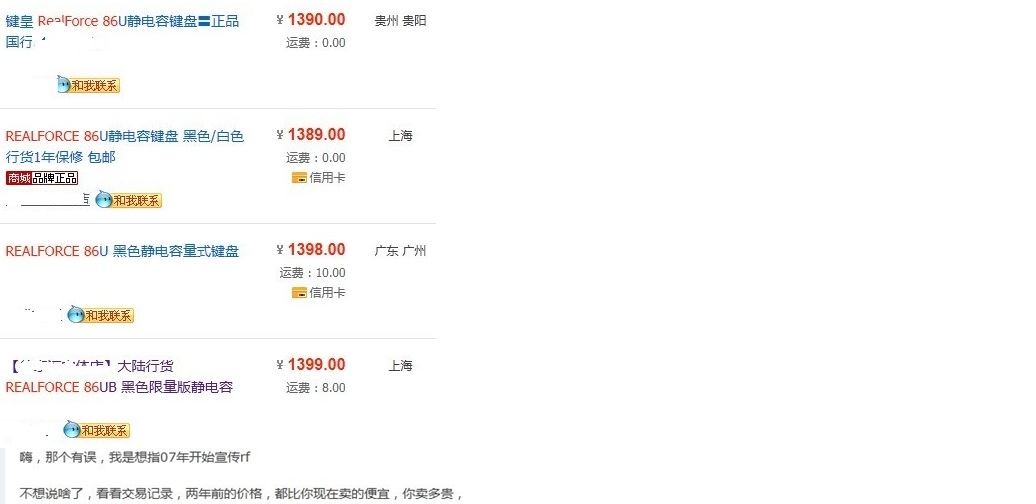
Task: Open the 86UB 黑色限量版 listing
Action: pos(118,387)
